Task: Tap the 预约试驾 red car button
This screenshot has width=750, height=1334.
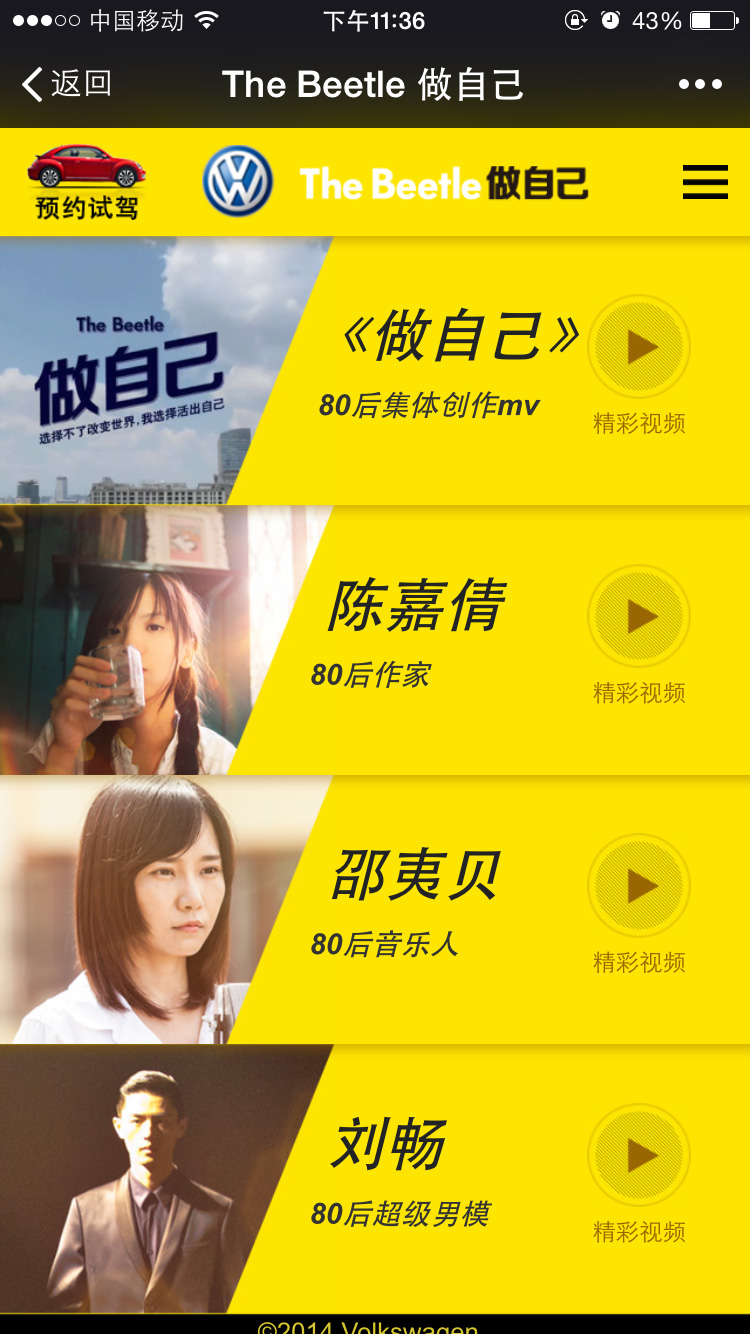Action: click(86, 182)
